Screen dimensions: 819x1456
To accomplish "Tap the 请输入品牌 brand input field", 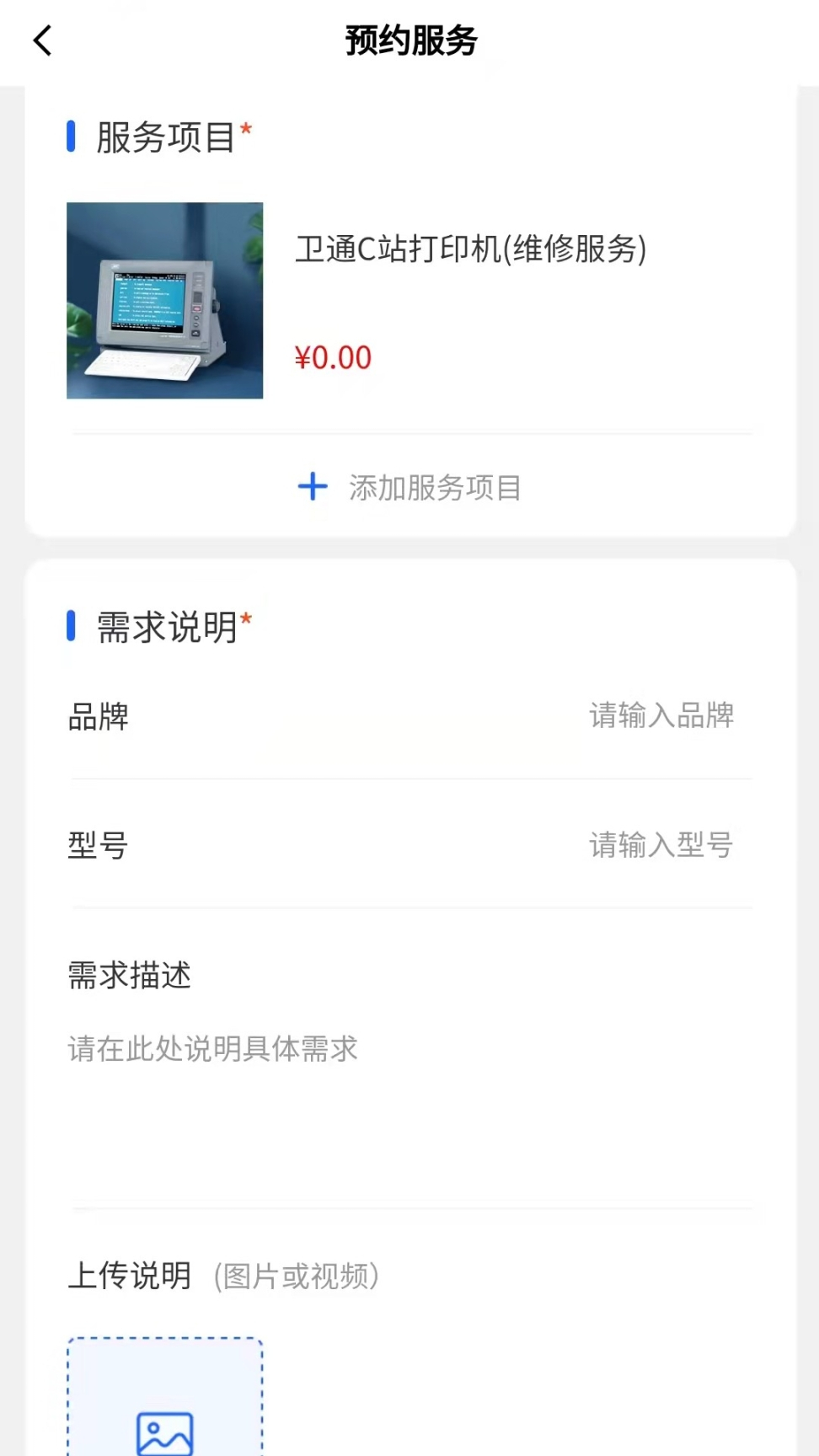I will click(662, 716).
